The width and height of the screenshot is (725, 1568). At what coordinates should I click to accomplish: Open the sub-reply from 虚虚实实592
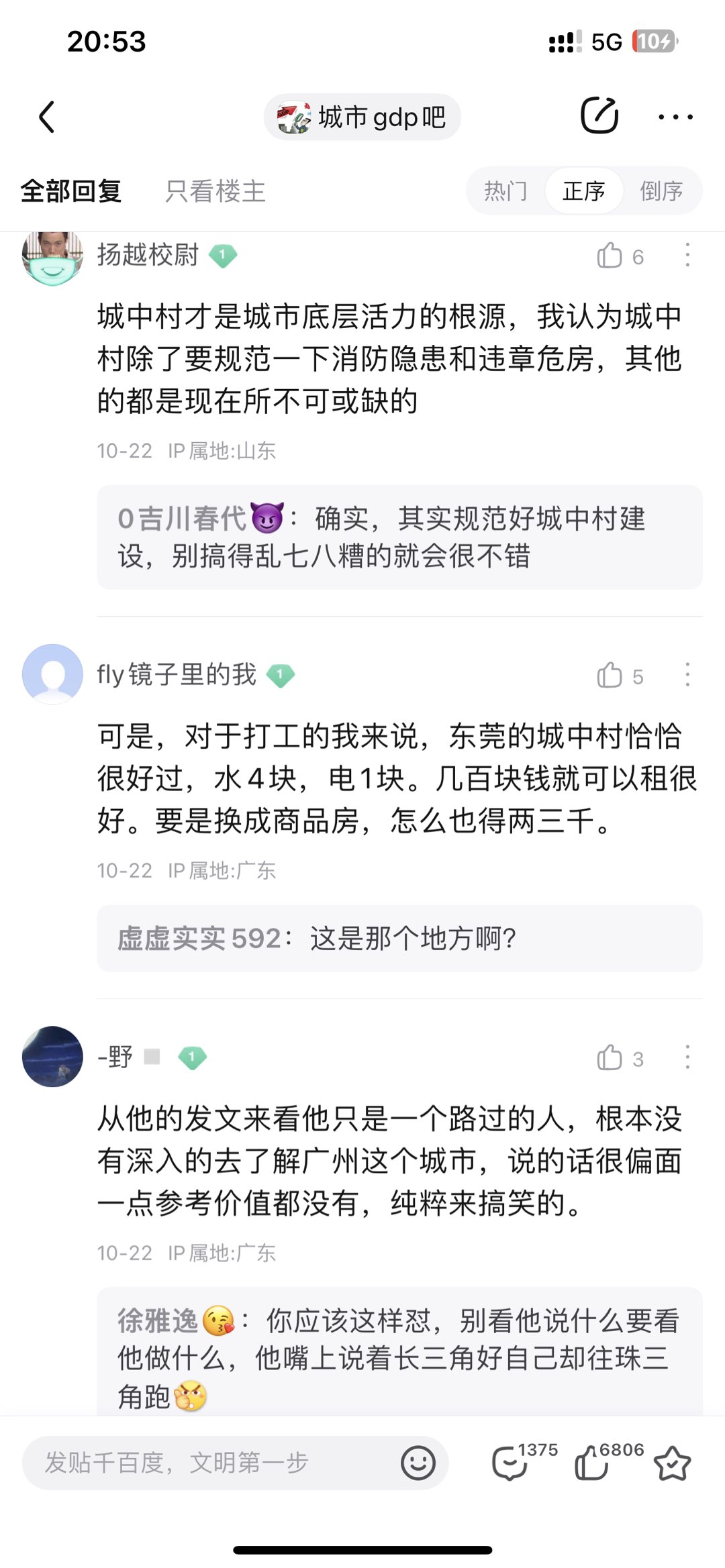(x=399, y=938)
